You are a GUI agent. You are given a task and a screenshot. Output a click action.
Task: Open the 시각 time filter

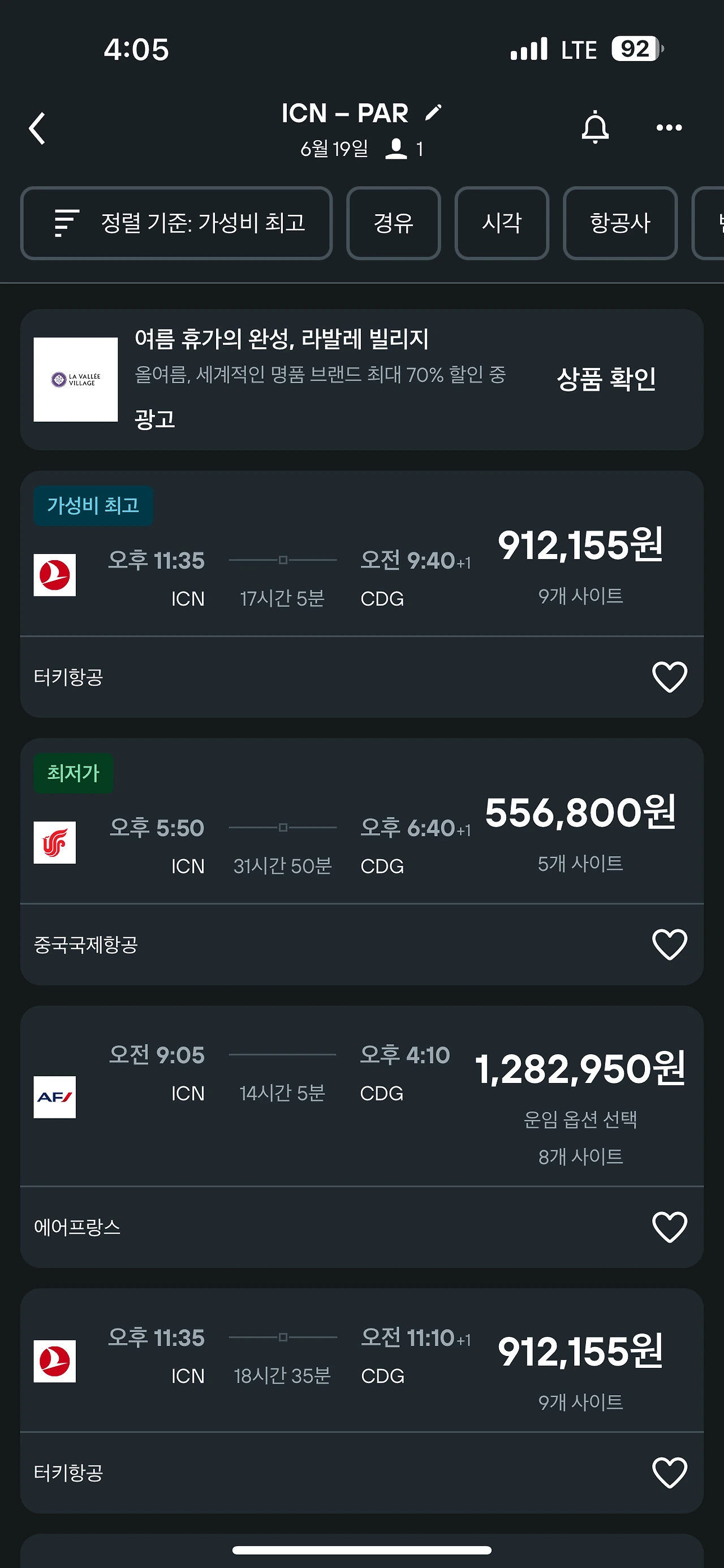coord(502,223)
